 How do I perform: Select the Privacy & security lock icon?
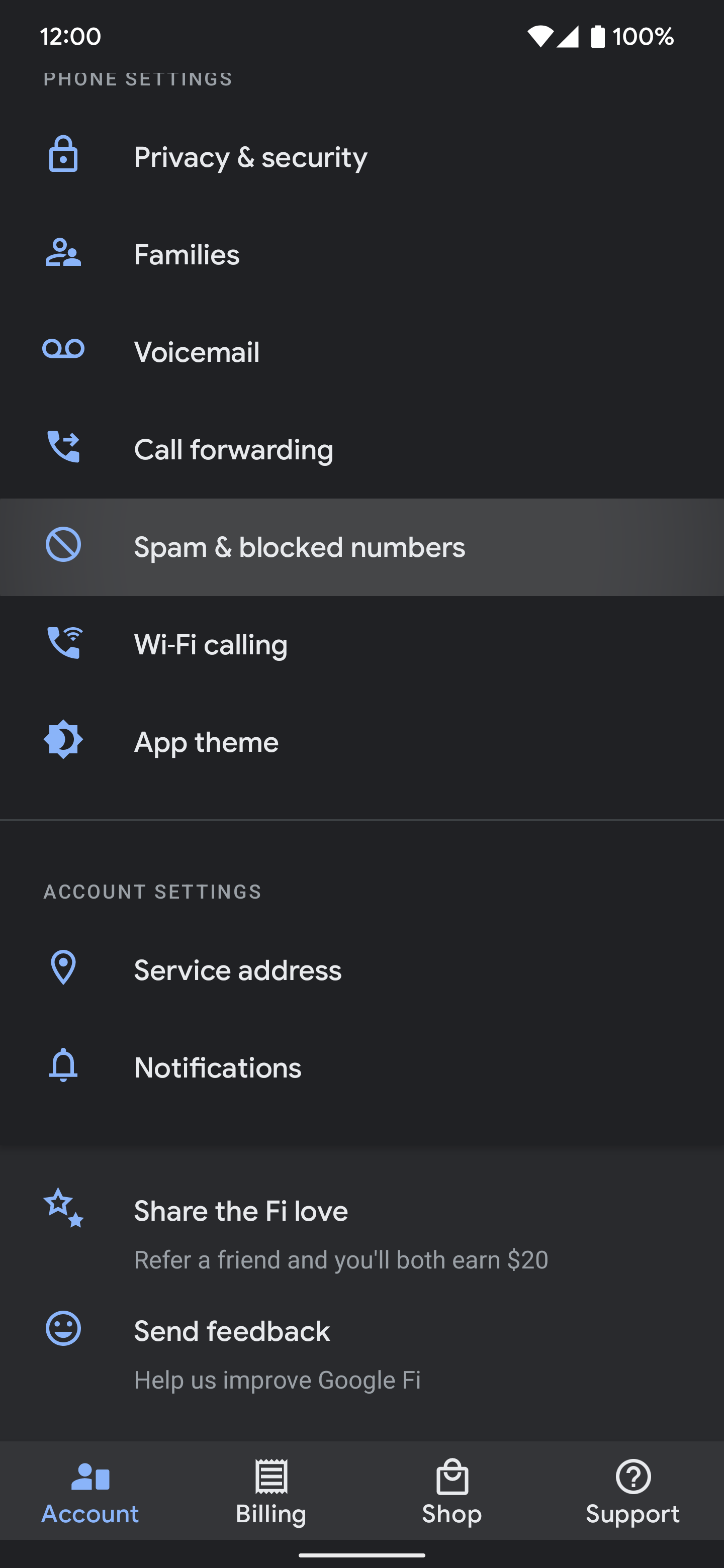pyautogui.click(x=63, y=156)
